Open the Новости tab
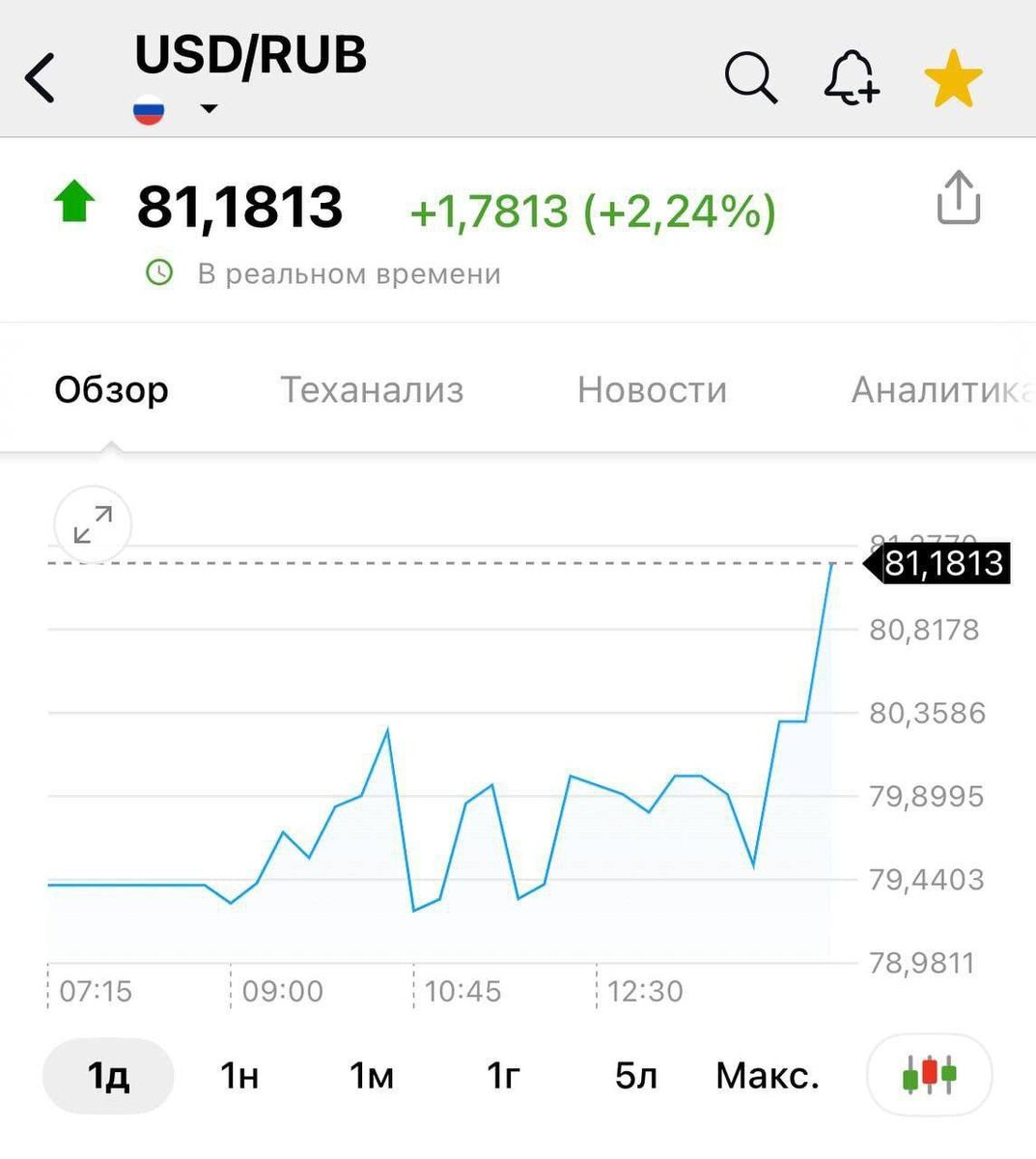The height and width of the screenshot is (1159, 1036). pyautogui.click(x=652, y=390)
